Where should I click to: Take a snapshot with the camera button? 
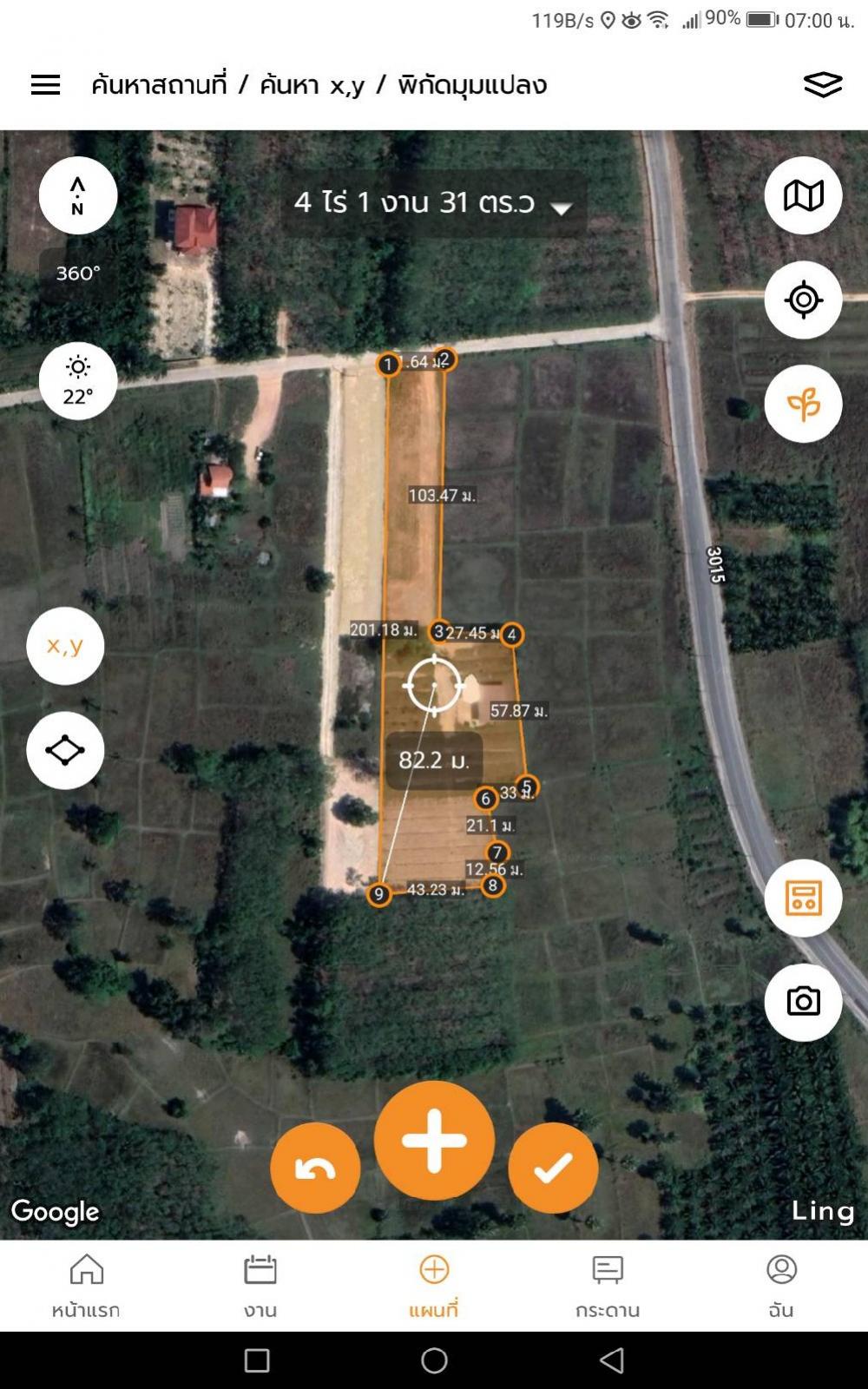click(803, 1002)
